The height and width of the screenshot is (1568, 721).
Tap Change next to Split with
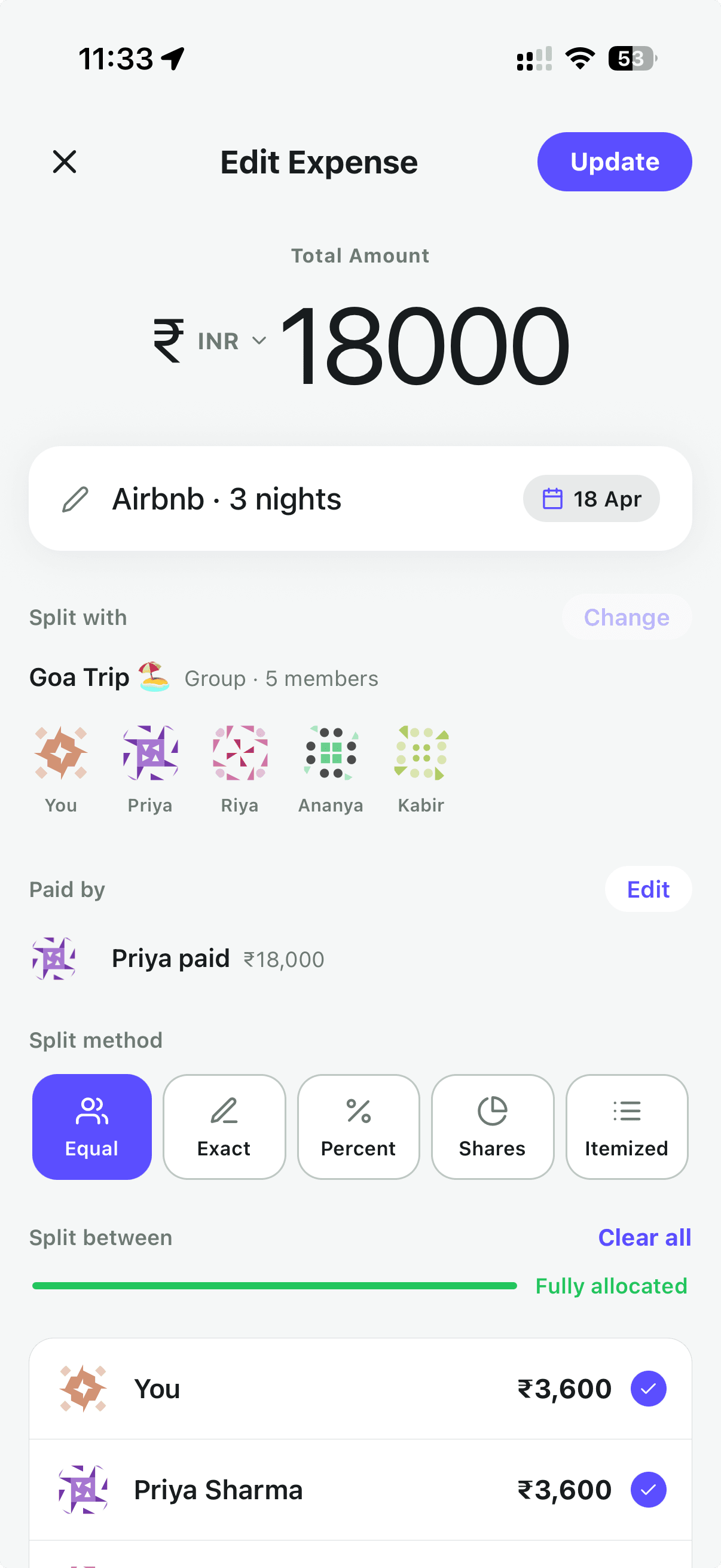coord(626,617)
